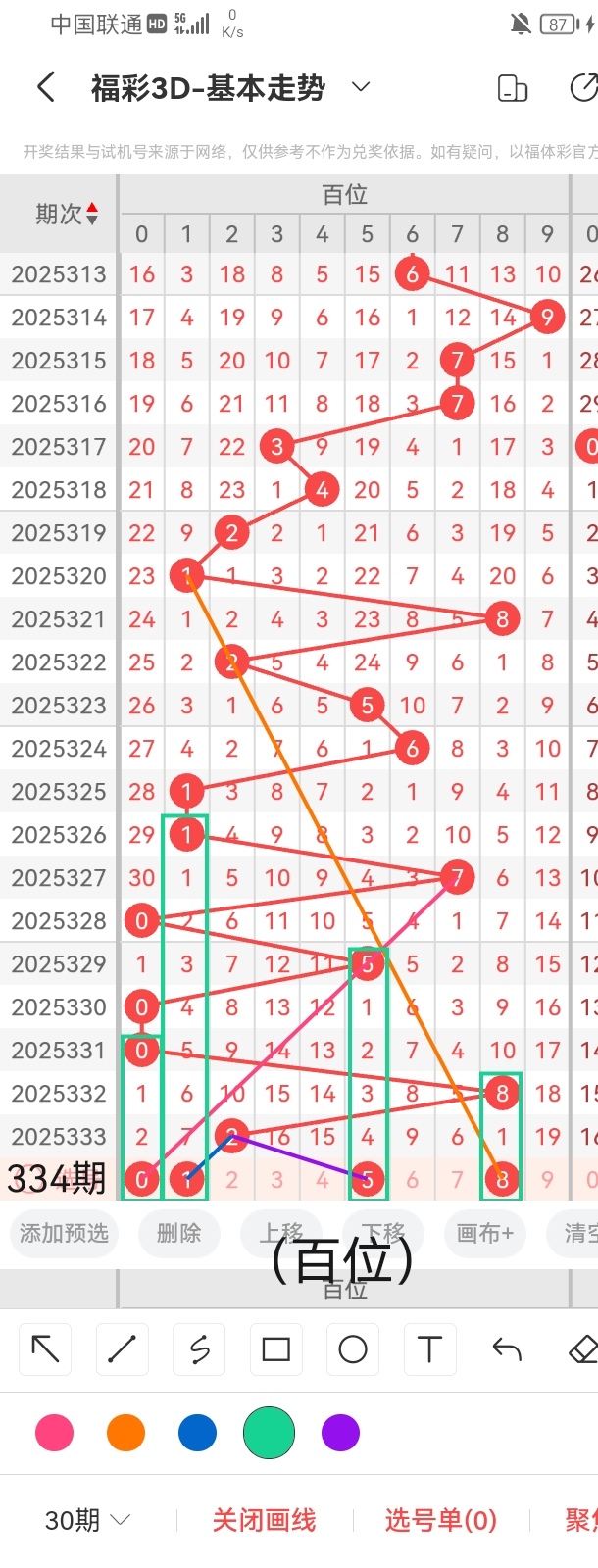Tap 关闭画线 to close drawing mode
598x1568 pixels.
pyautogui.click(x=264, y=1520)
